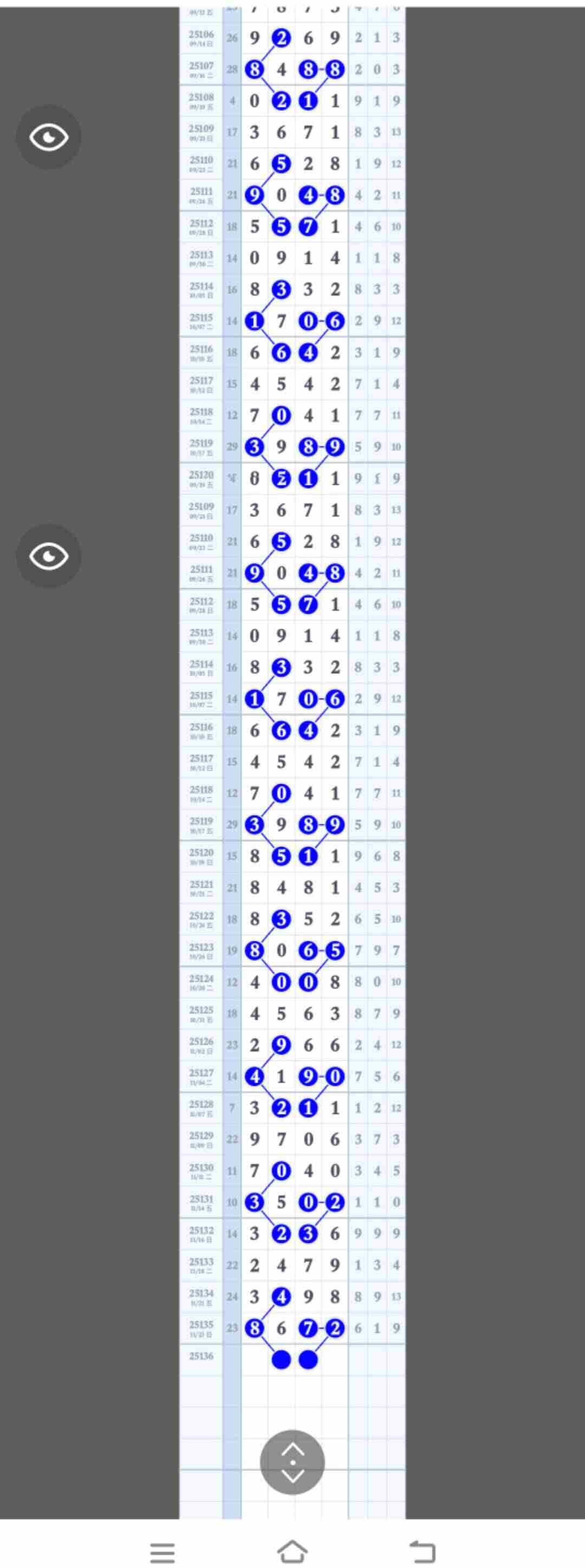Open recent apps from the navigation bar

[x=162, y=1552]
